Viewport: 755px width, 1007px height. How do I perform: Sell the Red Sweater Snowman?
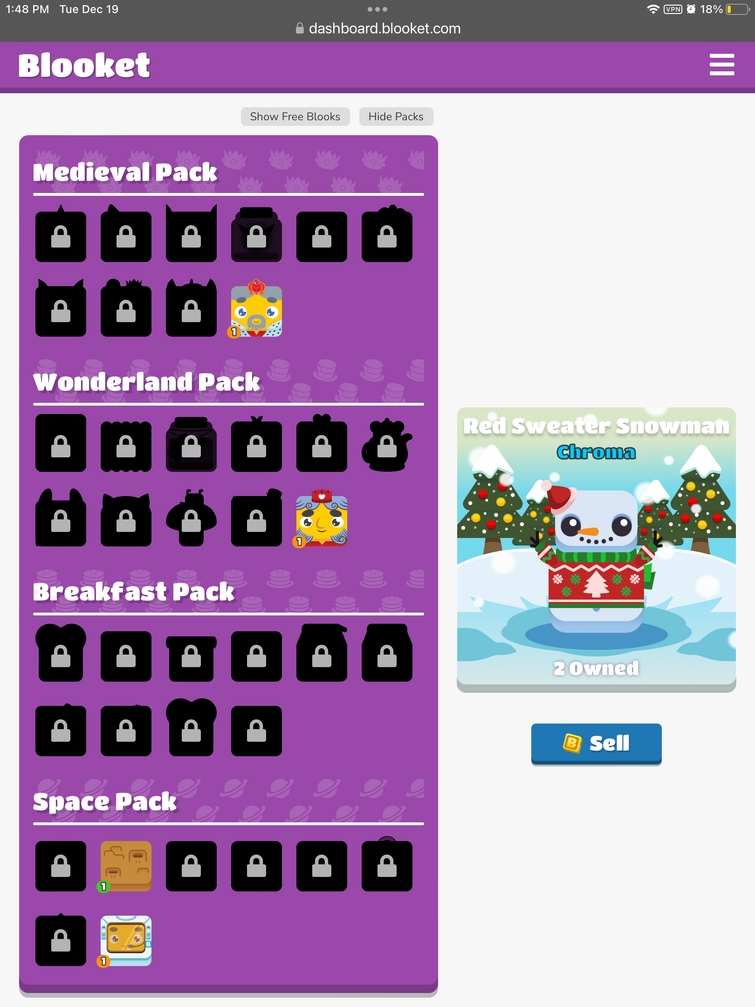pyautogui.click(x=596, y=743)
